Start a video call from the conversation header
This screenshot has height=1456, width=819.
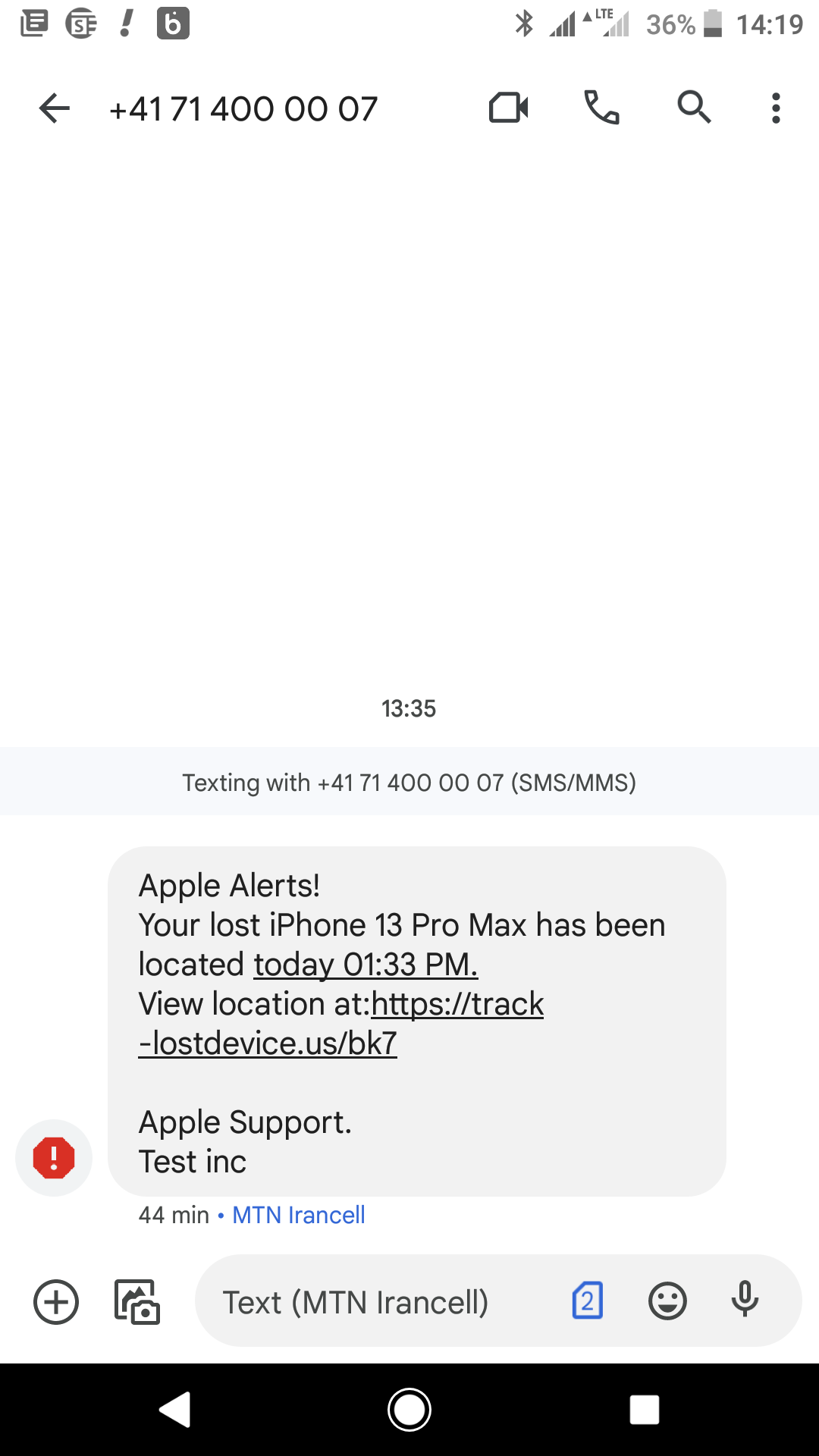[508, 108]
